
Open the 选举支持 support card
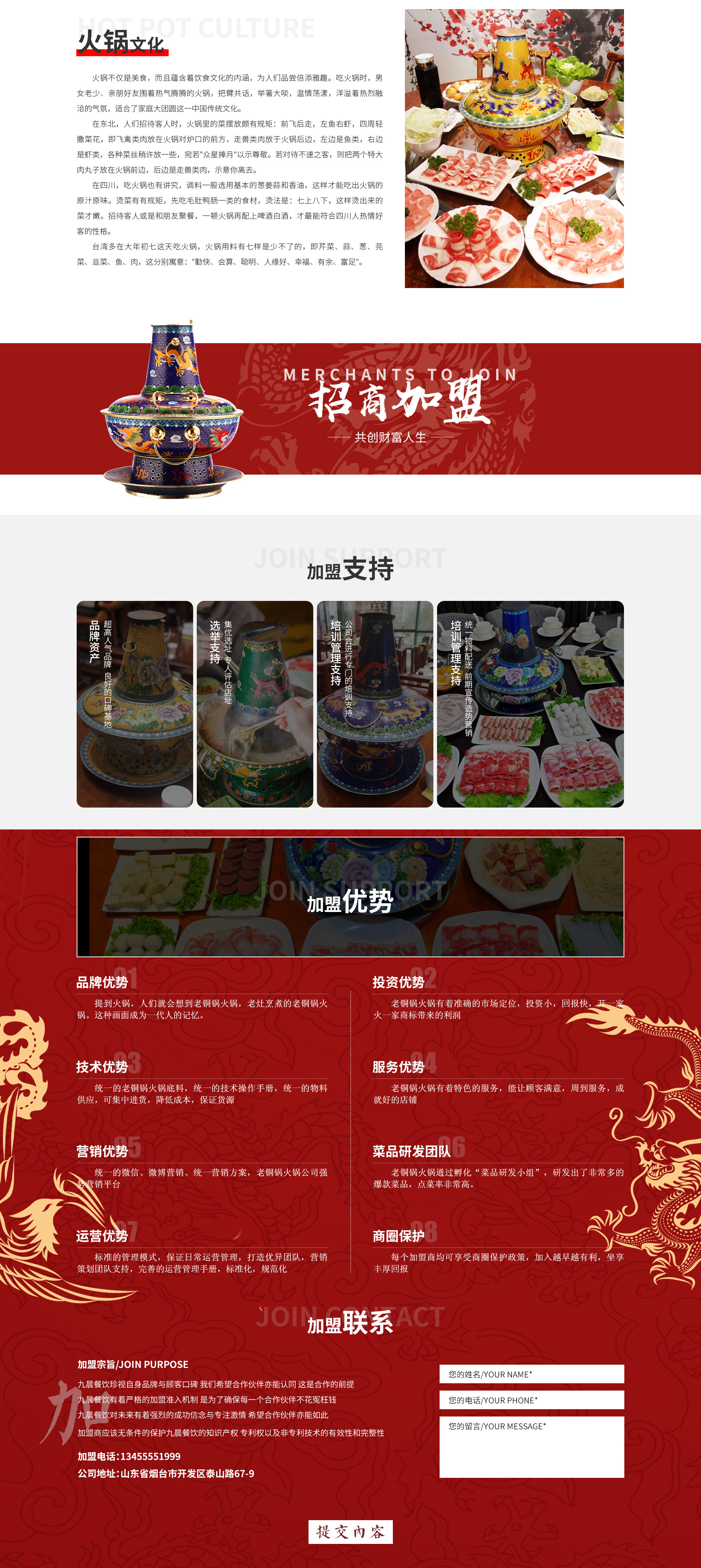click(x=254, y=704)
